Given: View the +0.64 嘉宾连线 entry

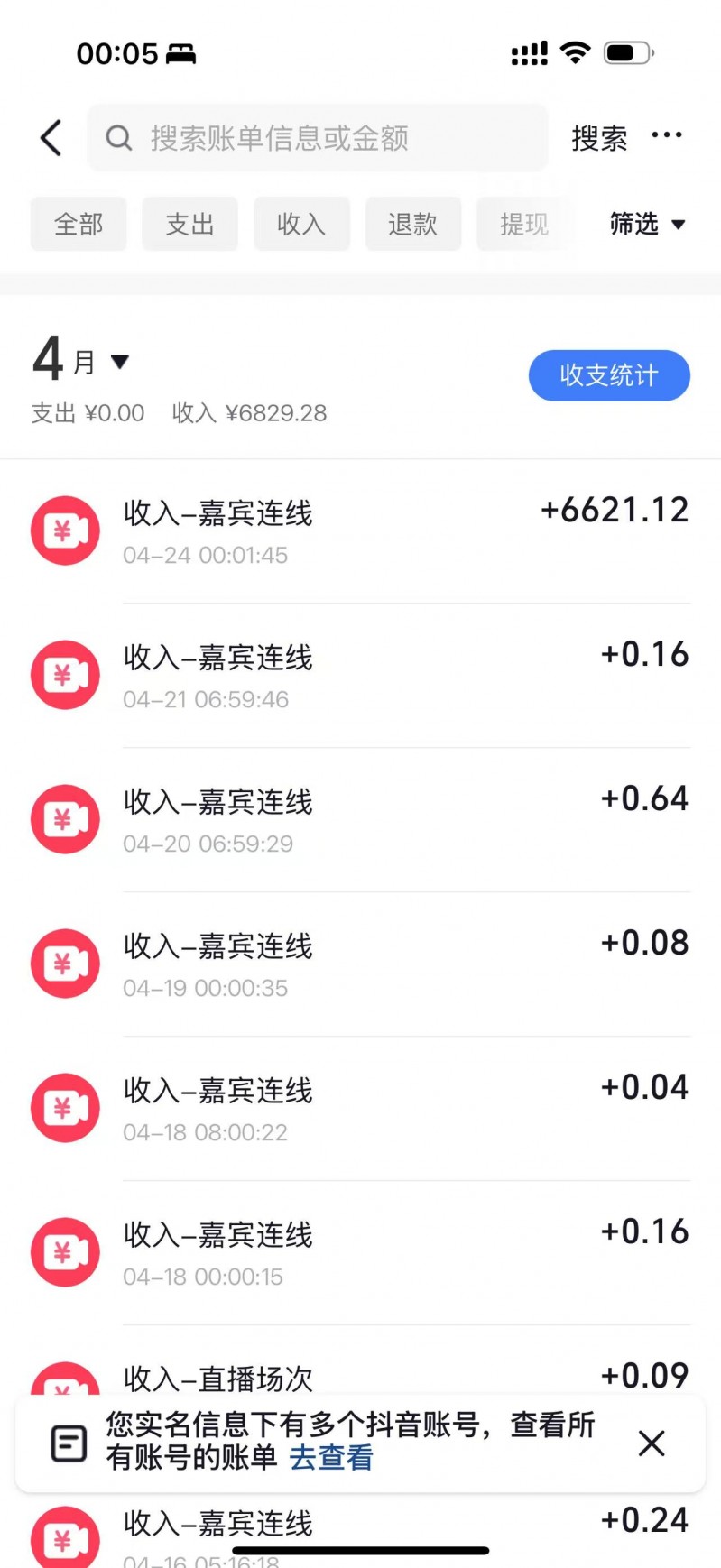Looking at the screenshot, I should coord(361,820).
